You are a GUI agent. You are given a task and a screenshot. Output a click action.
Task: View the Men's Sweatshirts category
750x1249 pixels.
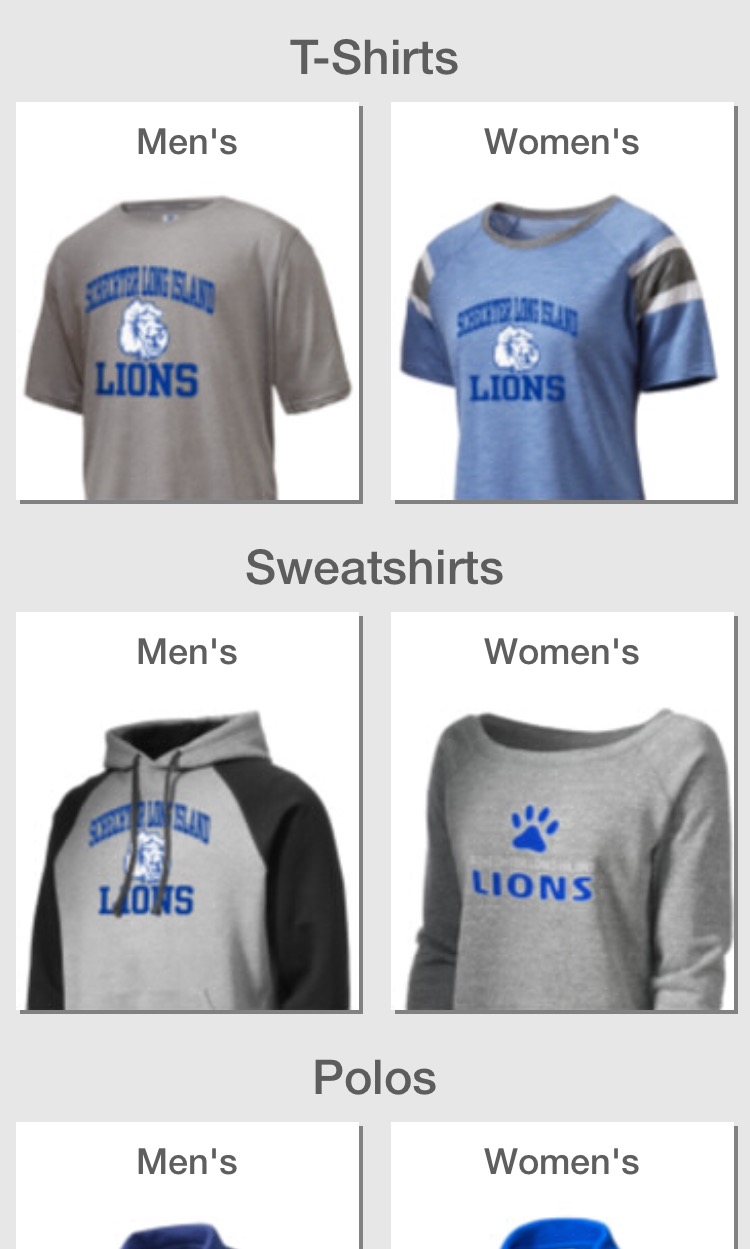click(188, 812)
